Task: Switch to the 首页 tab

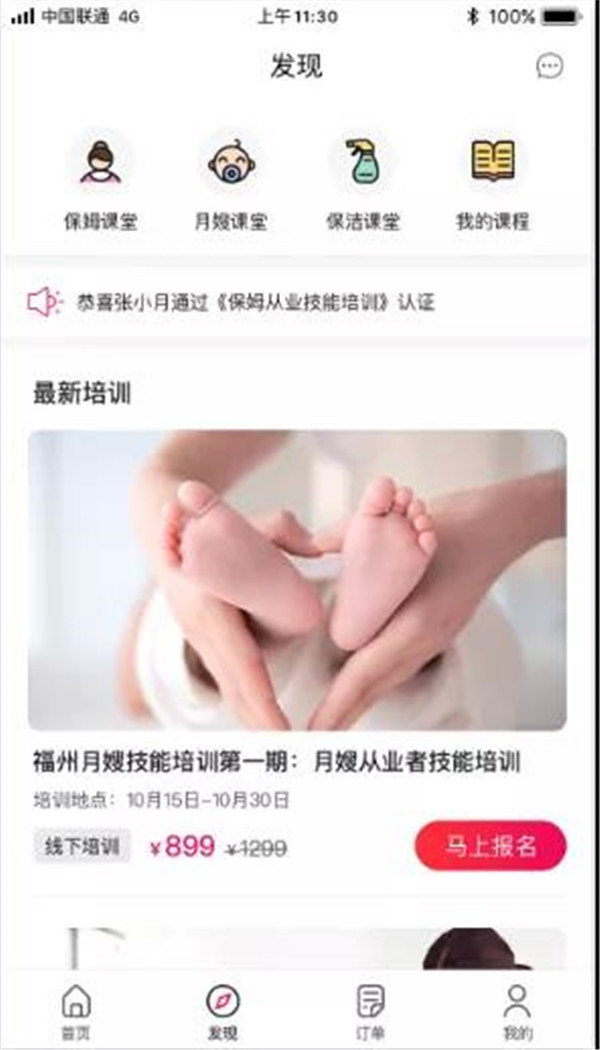Action: pos(76,1010)
